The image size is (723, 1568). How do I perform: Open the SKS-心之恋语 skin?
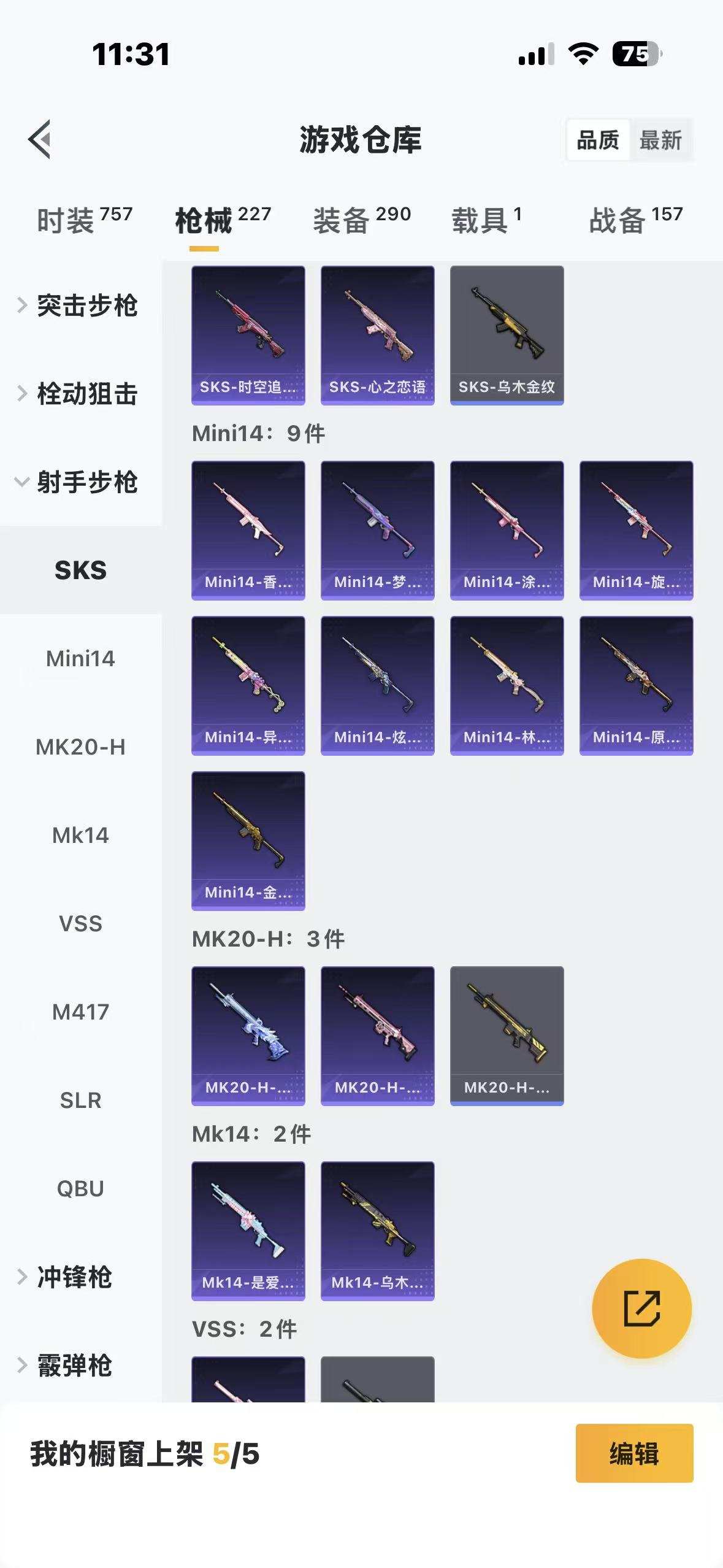pyautogui.click(x=377, y=335)
